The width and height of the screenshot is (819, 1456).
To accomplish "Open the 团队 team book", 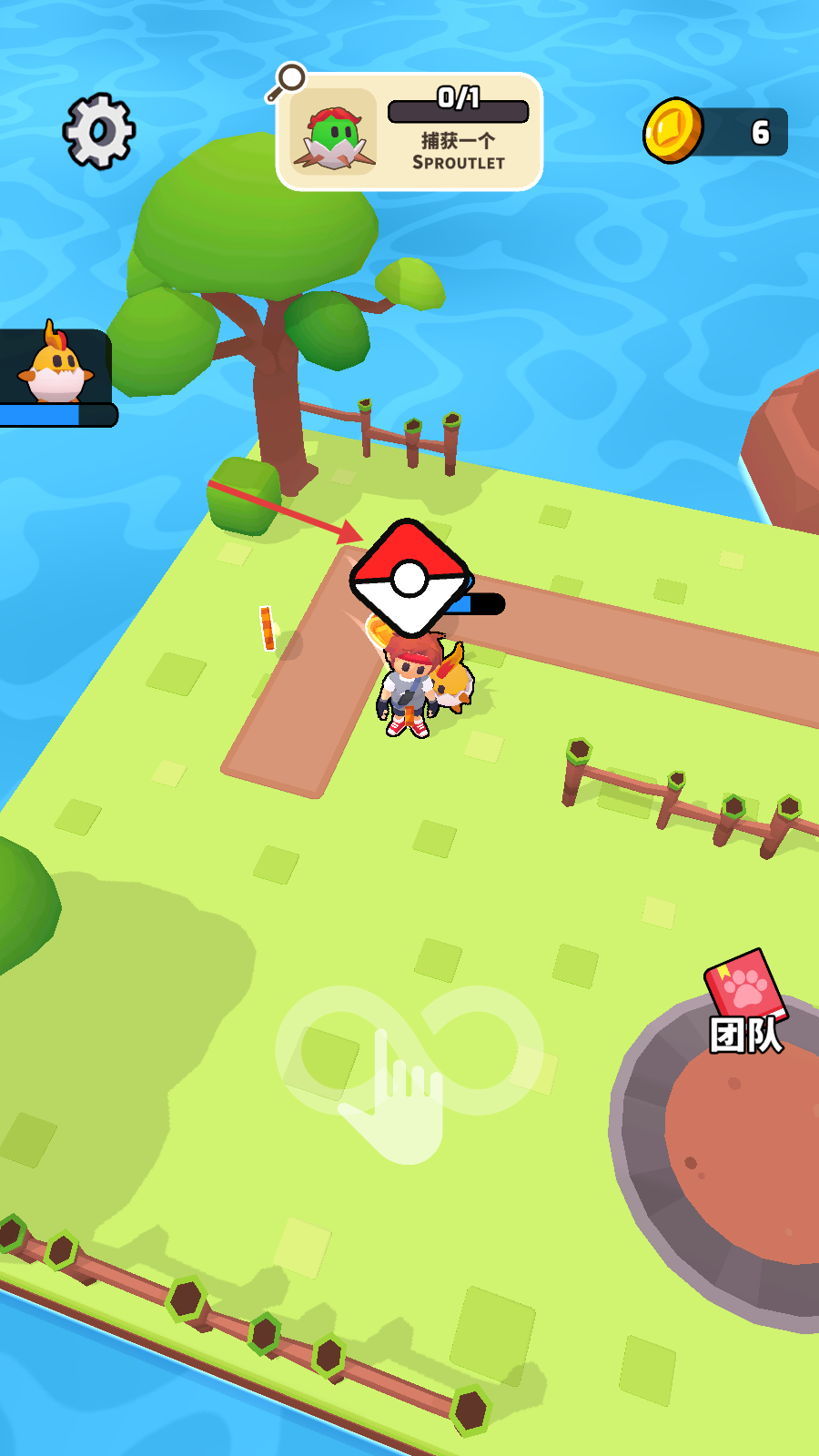I will 745,1003.
